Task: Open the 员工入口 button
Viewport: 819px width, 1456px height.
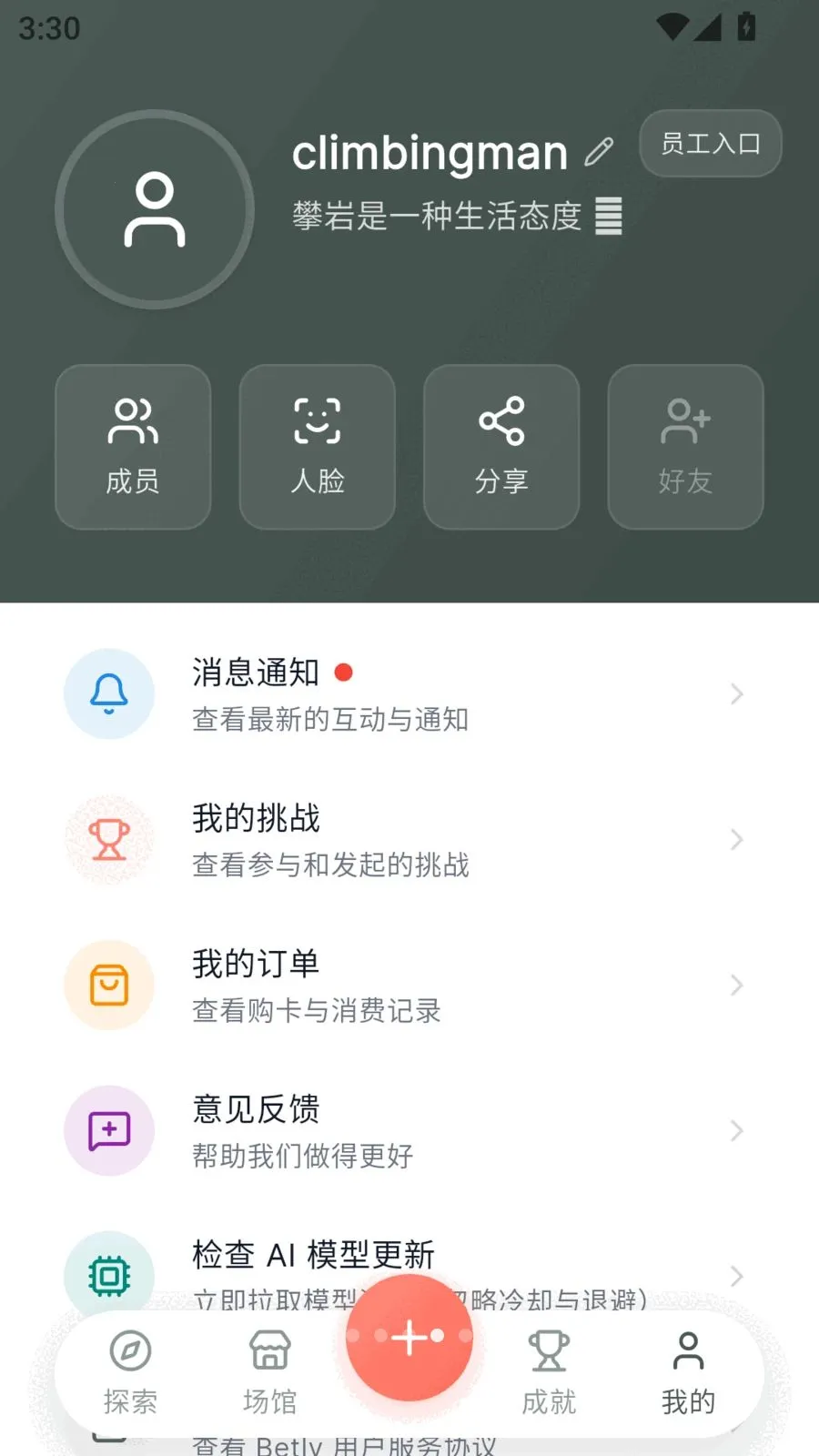Action: pos(710,144)
